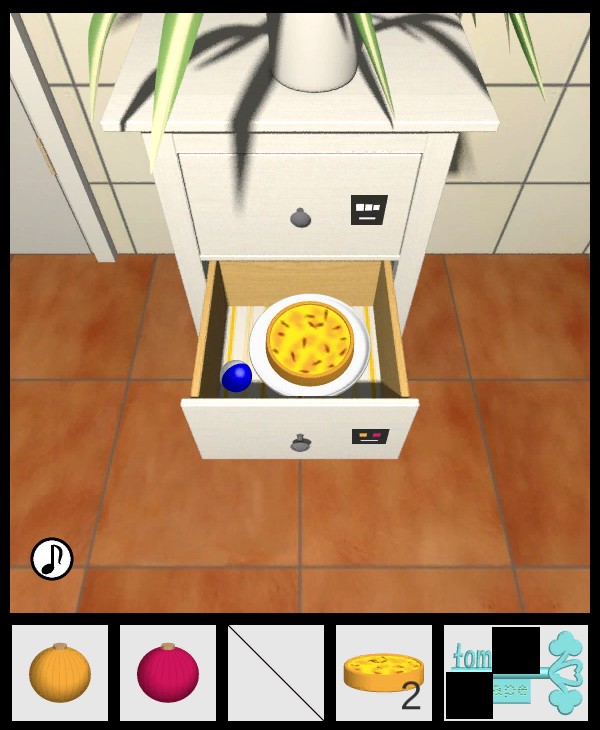Tap the pie on the plate
Image resolution: width=600 pixels, height=730 pixels.
click(x=310, y=341)
